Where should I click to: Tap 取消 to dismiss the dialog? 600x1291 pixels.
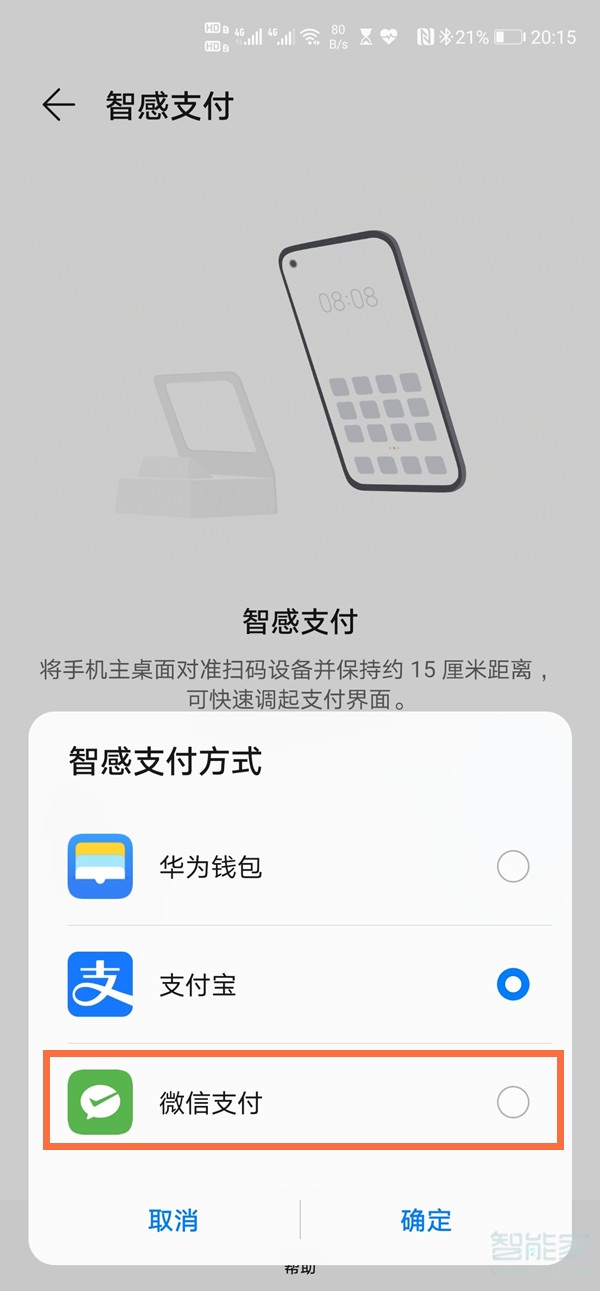coord(173,1220)
